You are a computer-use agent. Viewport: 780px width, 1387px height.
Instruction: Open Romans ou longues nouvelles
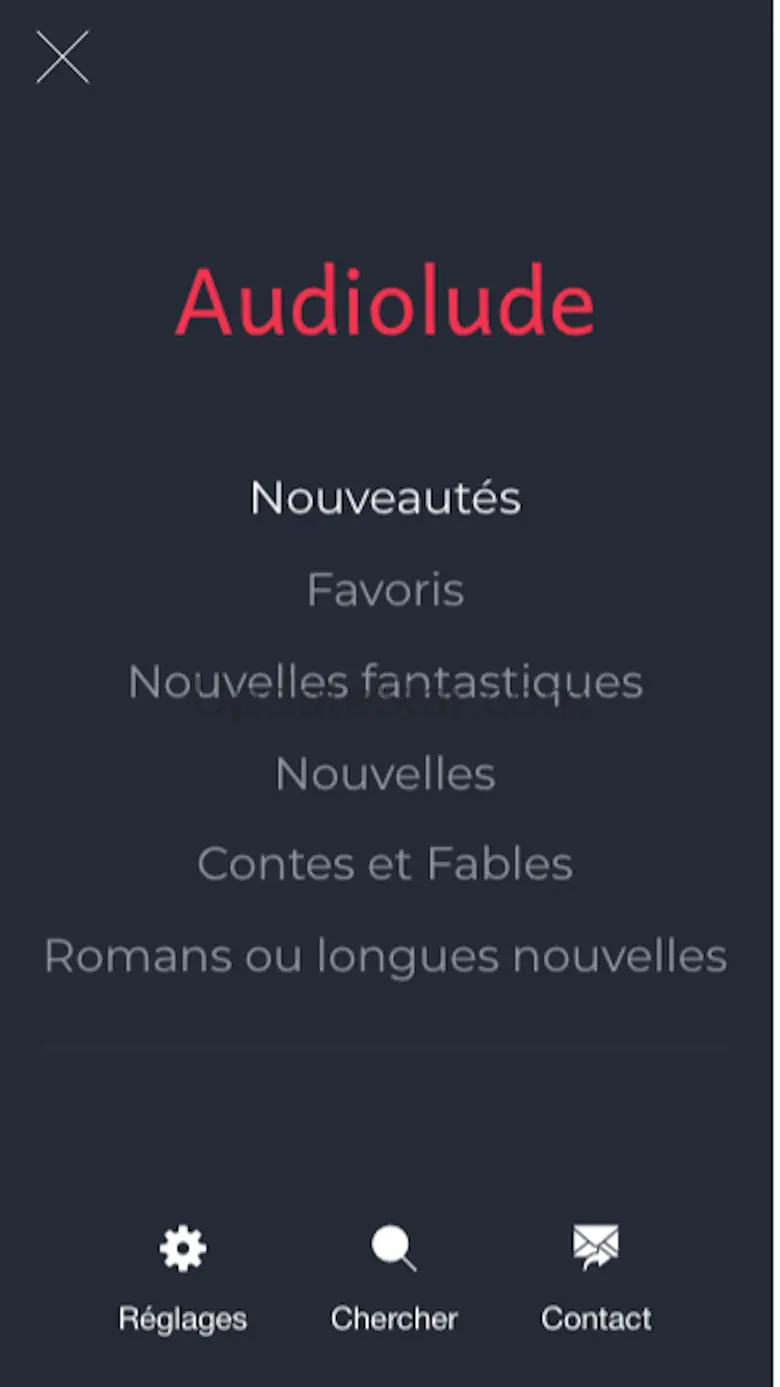[x=385, y=957]
